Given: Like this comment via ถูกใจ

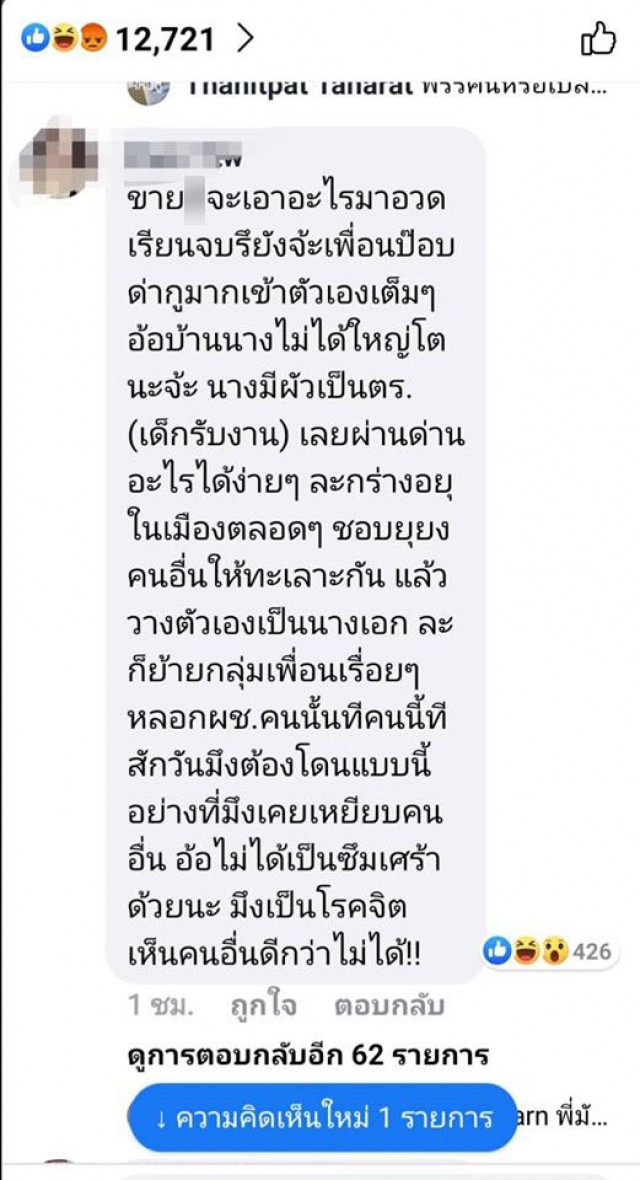Looking at the screenshot, I should tap(264, 1005).
